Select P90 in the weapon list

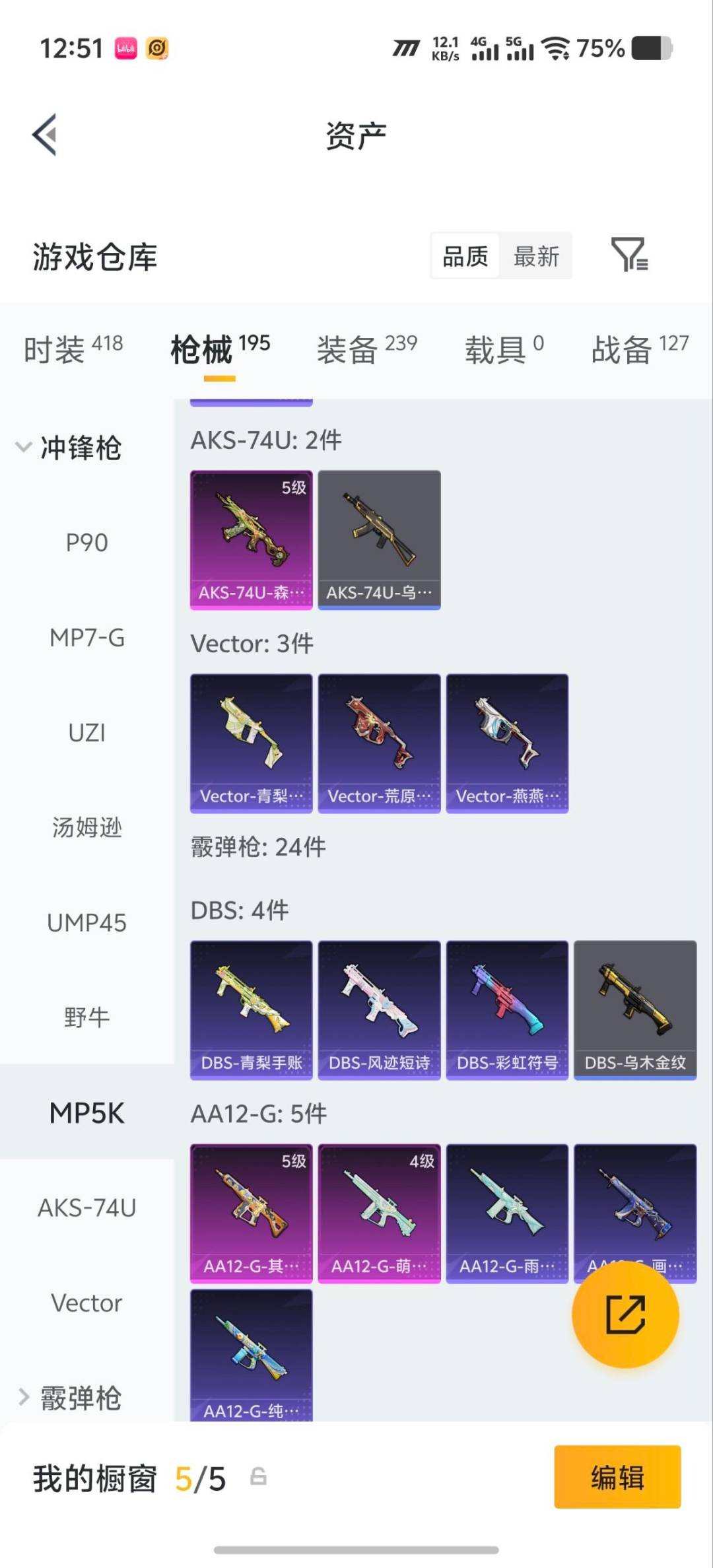coord(87,543)
